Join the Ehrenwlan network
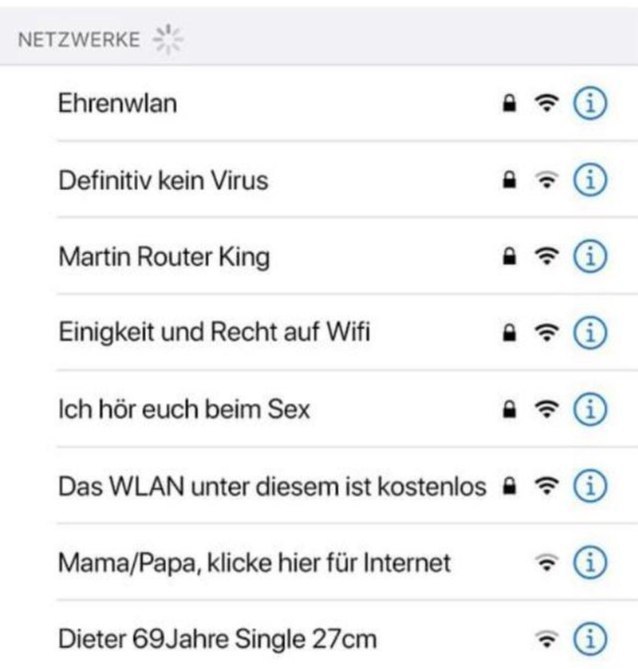 [x=117, y=103]
